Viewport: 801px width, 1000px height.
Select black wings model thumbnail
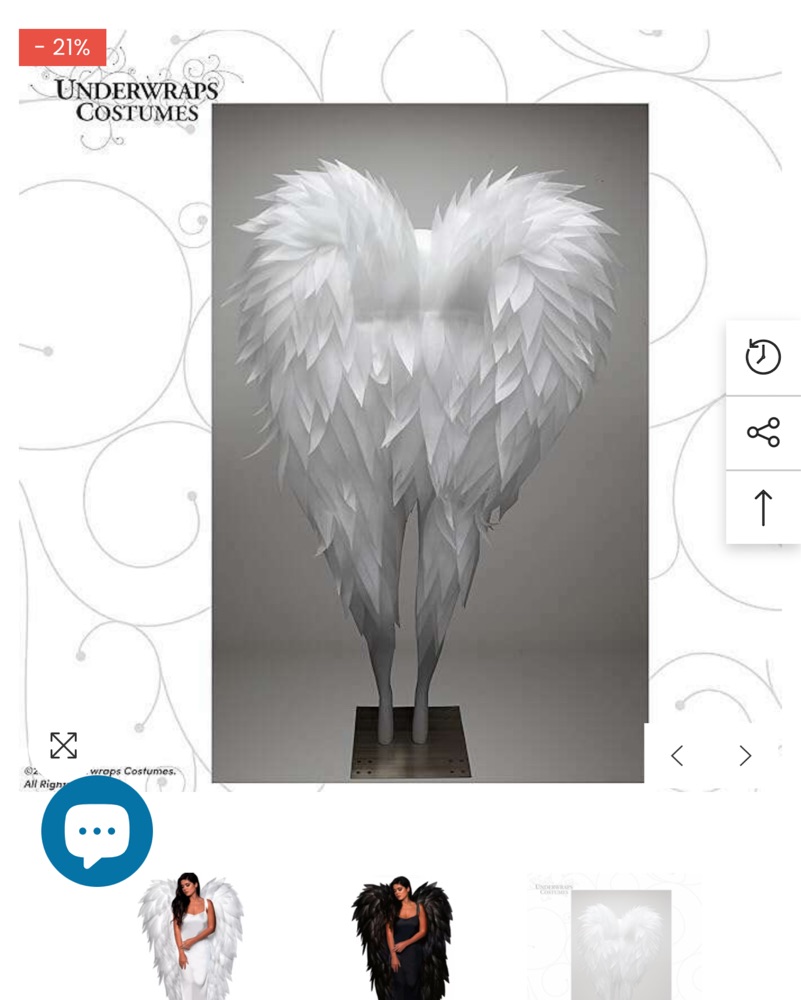tap(401, 935)
